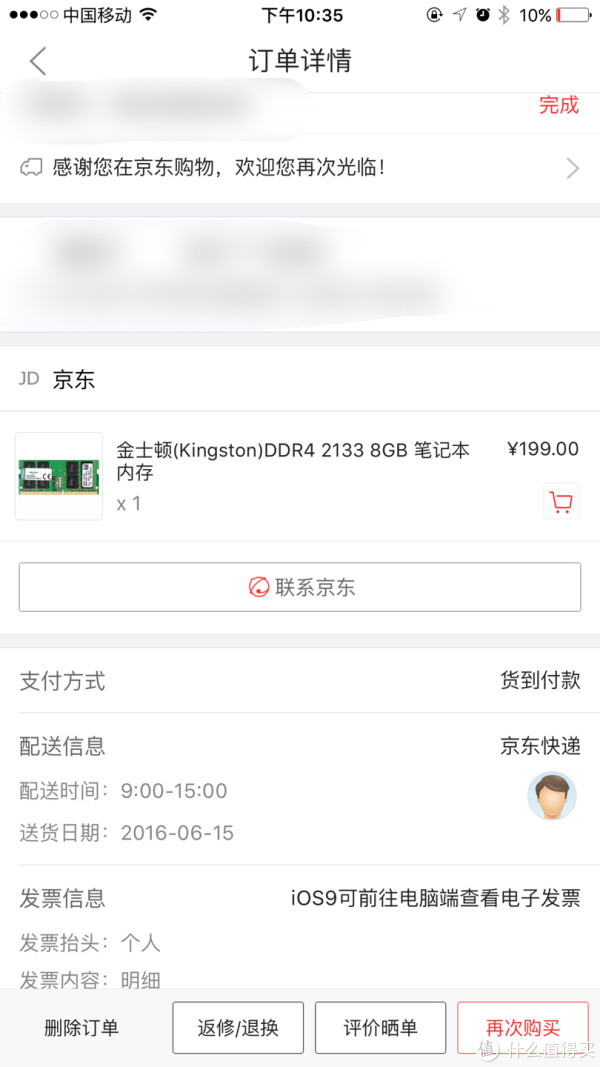This screenshot has width=600, height=1067.
Task: Request 返修/退换 repair or return
Action: pyautogui.click(x=237, y=1028)
